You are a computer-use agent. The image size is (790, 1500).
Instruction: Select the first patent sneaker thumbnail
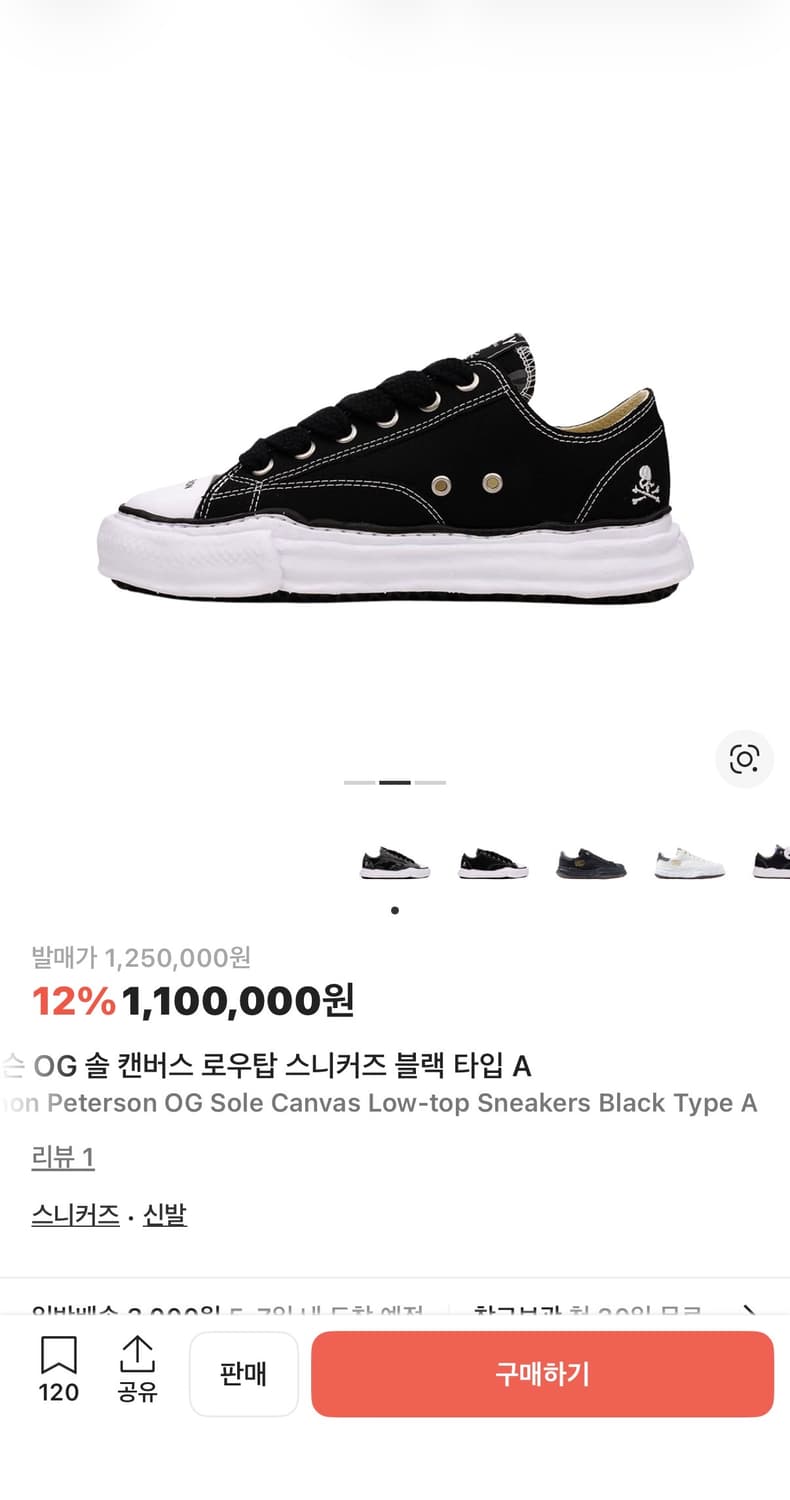tap(394, 858)
